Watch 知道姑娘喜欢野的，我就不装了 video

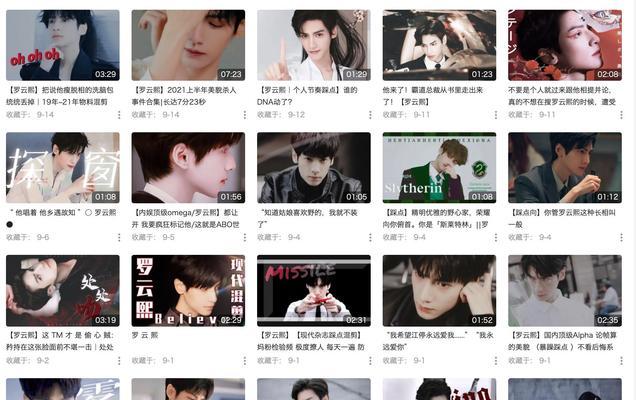pyautogui.click(x=313, y=168)
